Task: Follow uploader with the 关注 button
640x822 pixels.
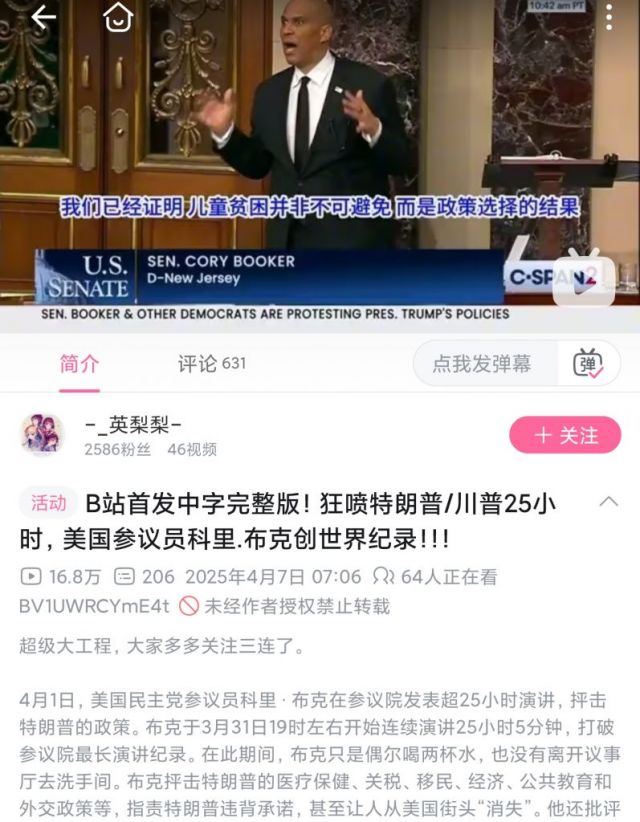Action: pos(565,435)
